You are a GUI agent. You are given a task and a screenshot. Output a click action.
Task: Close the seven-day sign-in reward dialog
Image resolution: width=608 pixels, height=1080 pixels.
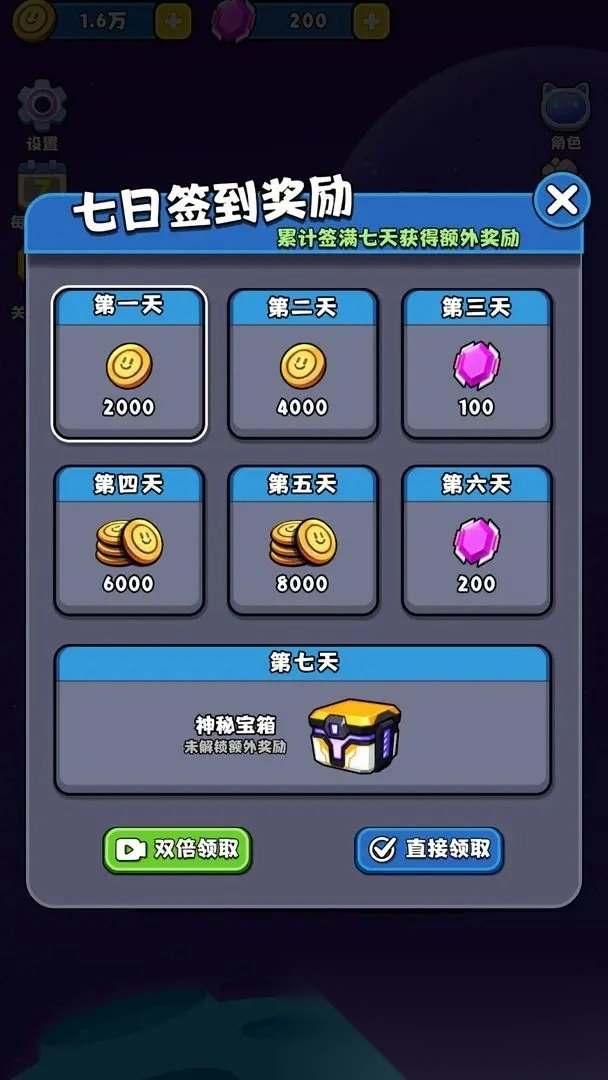click(x=562, y=201)
